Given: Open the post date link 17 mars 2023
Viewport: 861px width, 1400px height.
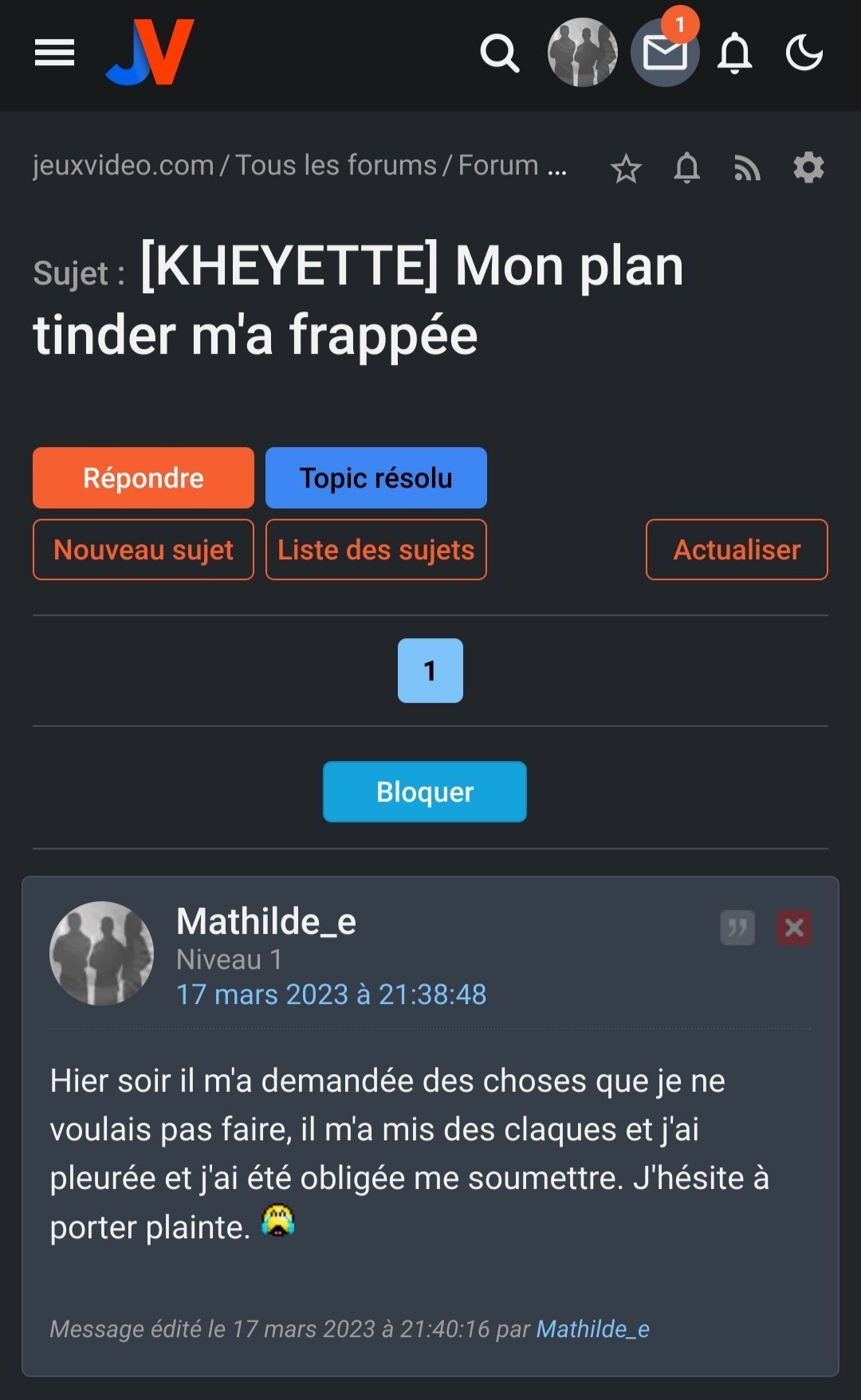Looking at the screenshot, I should 332,994.
